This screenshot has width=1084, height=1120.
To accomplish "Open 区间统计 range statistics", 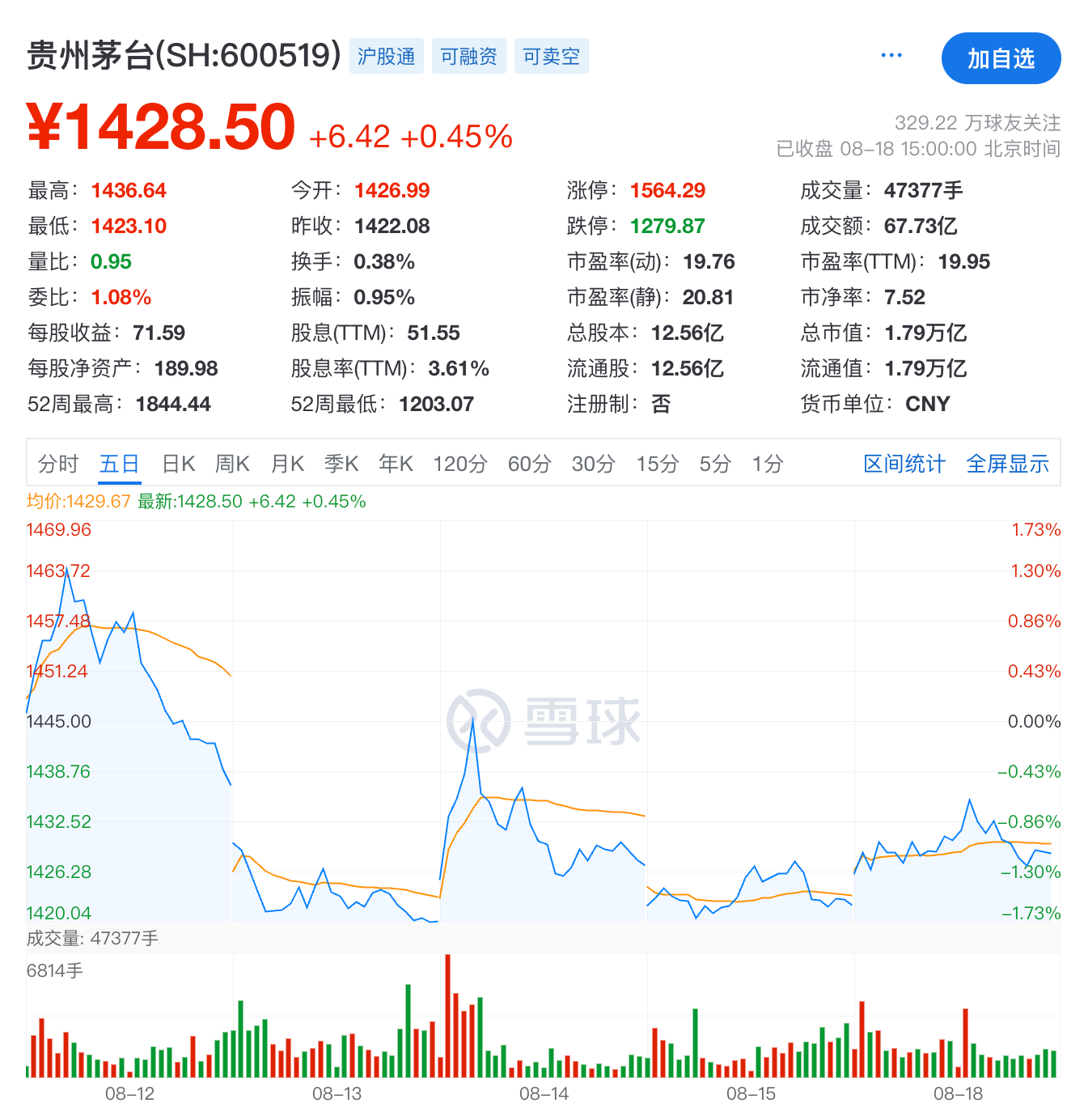I will [904, 464].
